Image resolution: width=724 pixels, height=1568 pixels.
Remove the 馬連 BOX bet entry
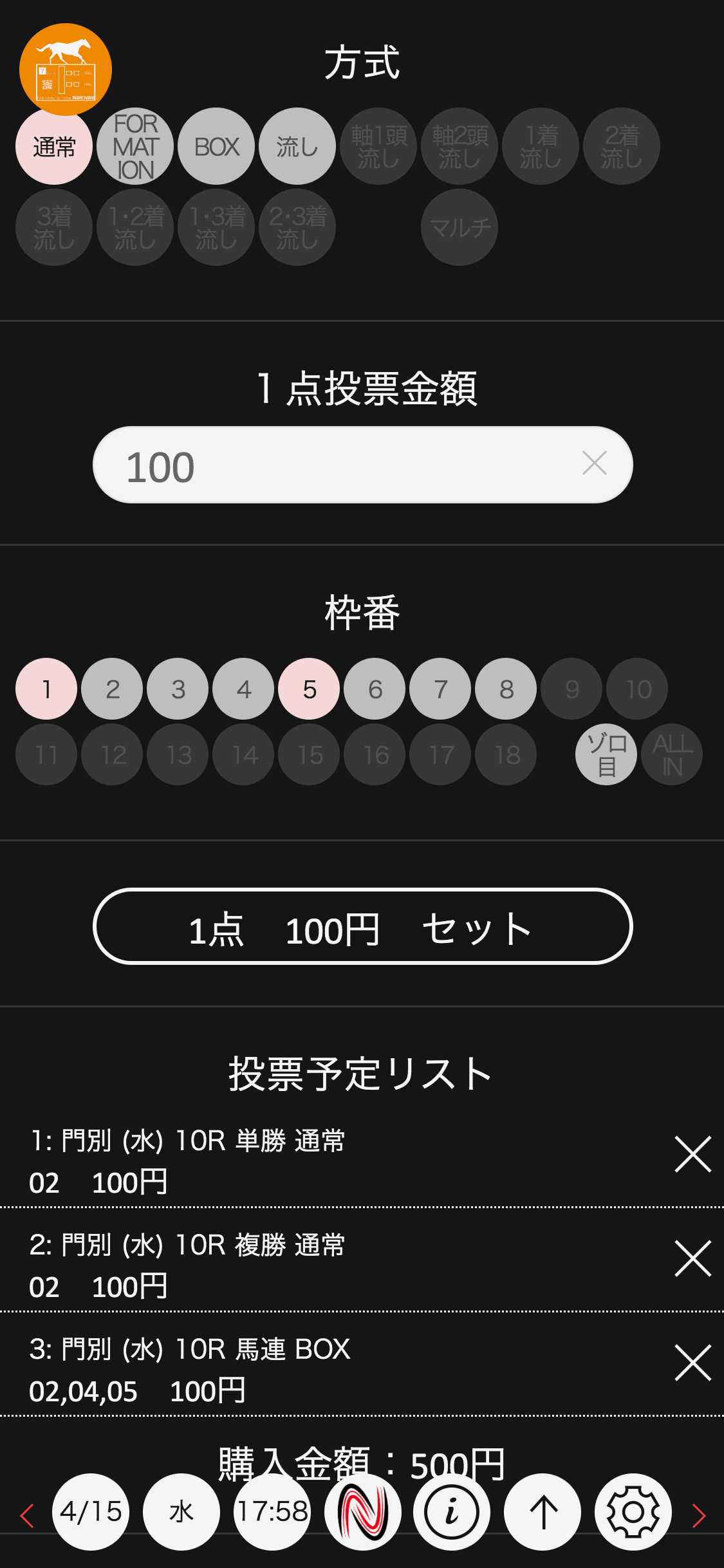(692, 1363)
